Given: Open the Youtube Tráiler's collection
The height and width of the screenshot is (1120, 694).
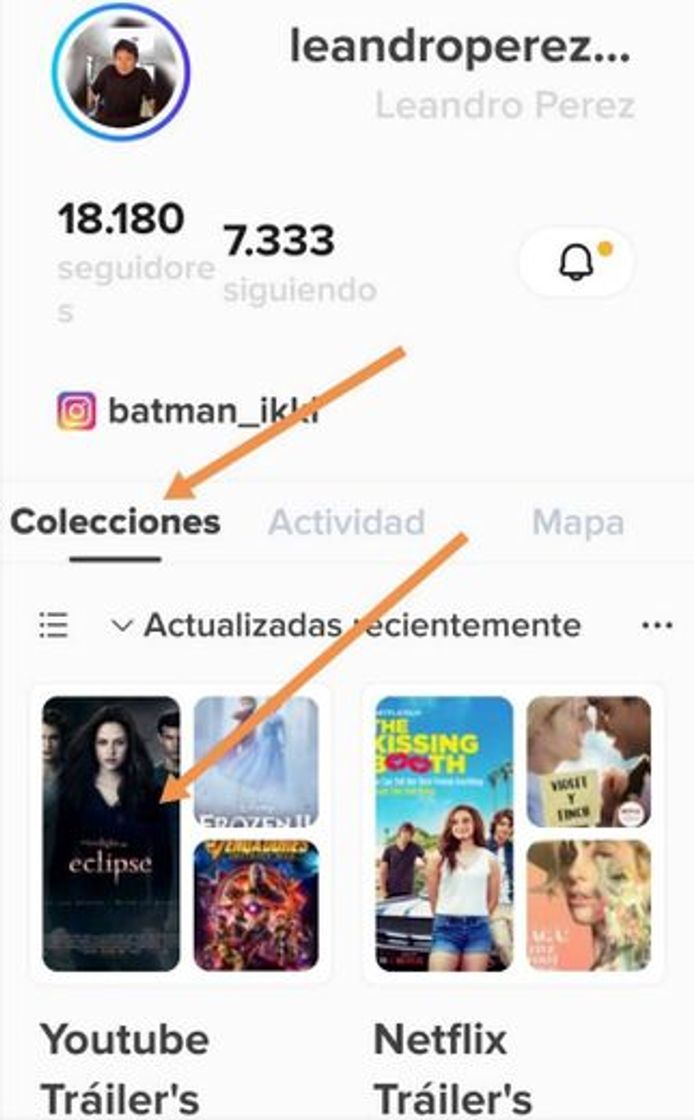Looking at the screenshot, I should pyautogui.click(x=181, y=834).
